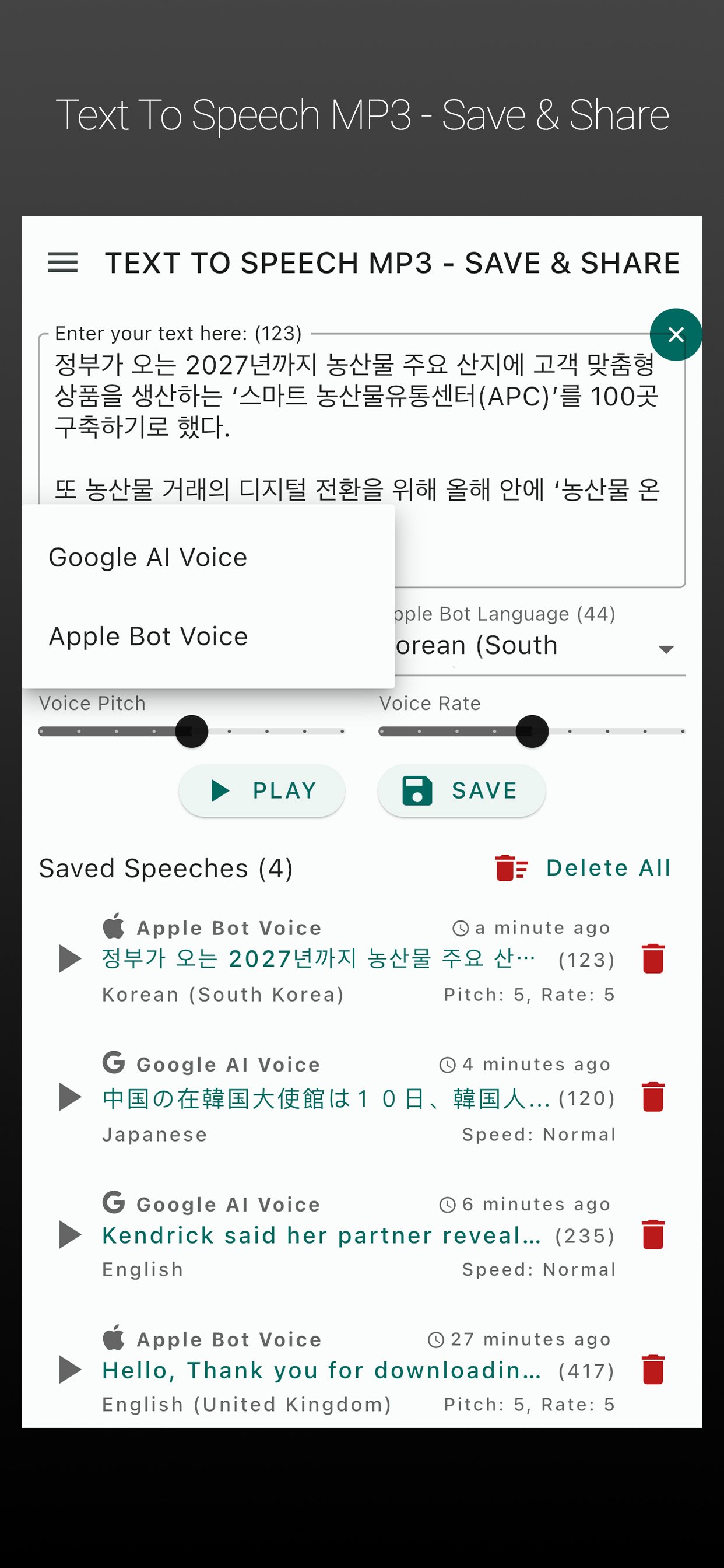
Task: Delete the Japanese speech entry
Action: pyautogui.click(x=653, y=1097)
